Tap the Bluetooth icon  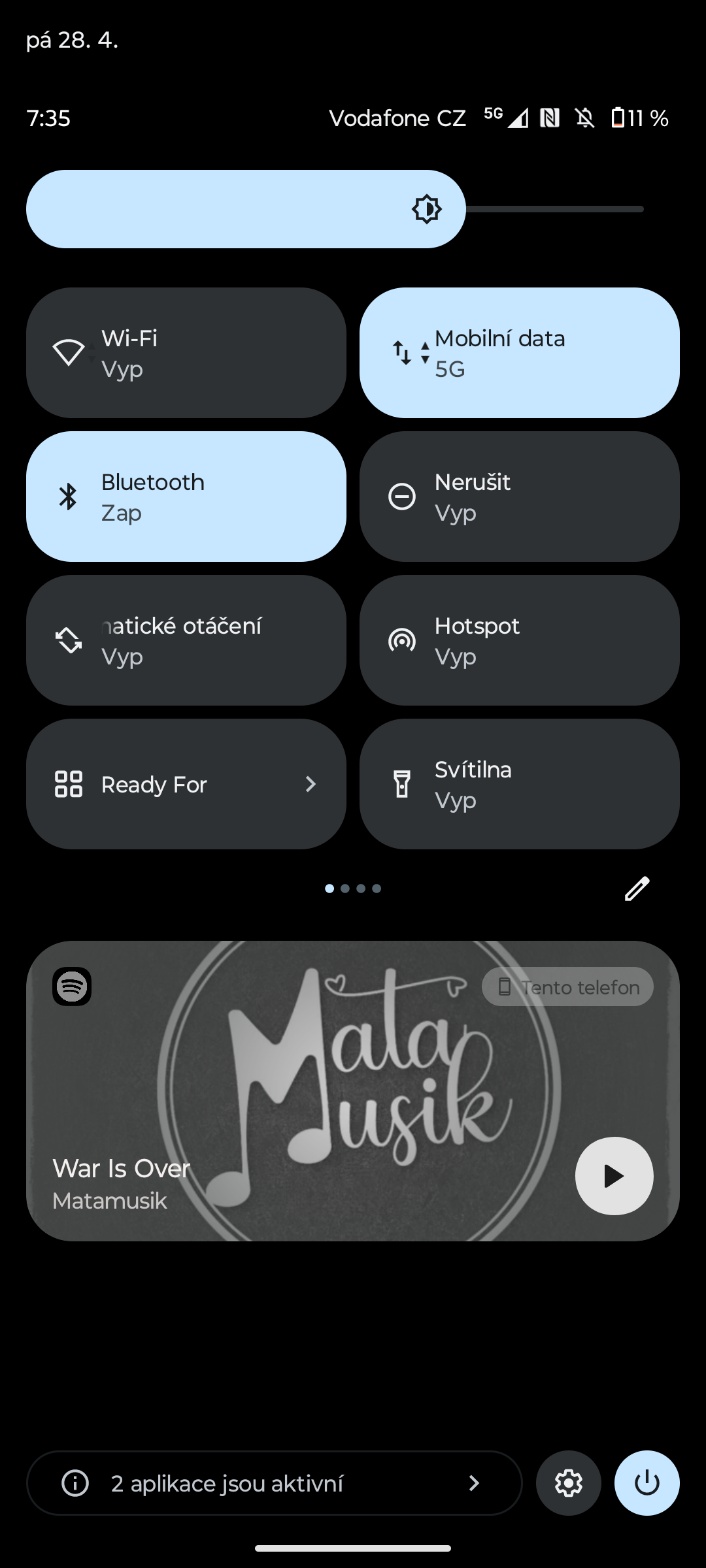point(67,497)
